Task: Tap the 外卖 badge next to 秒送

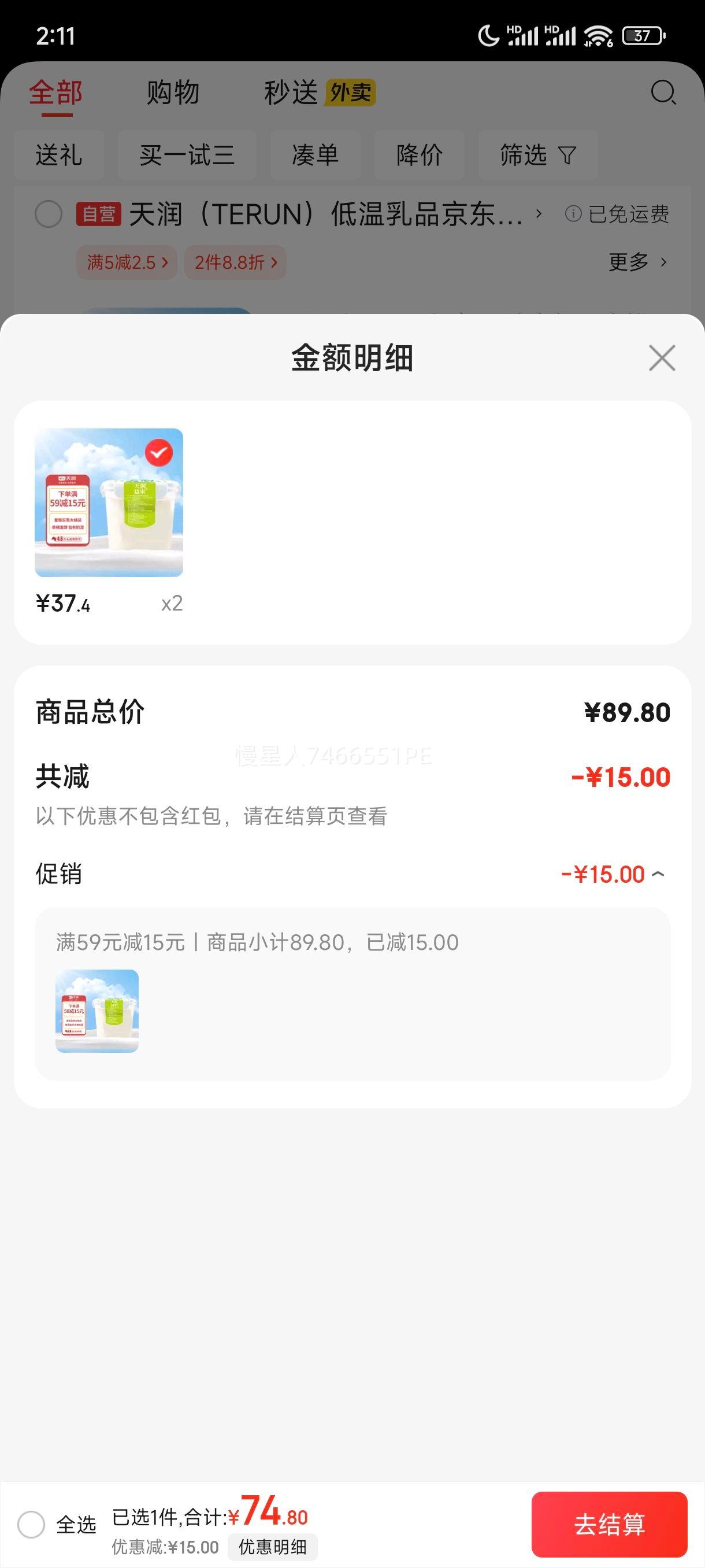Action: [351, 93]
